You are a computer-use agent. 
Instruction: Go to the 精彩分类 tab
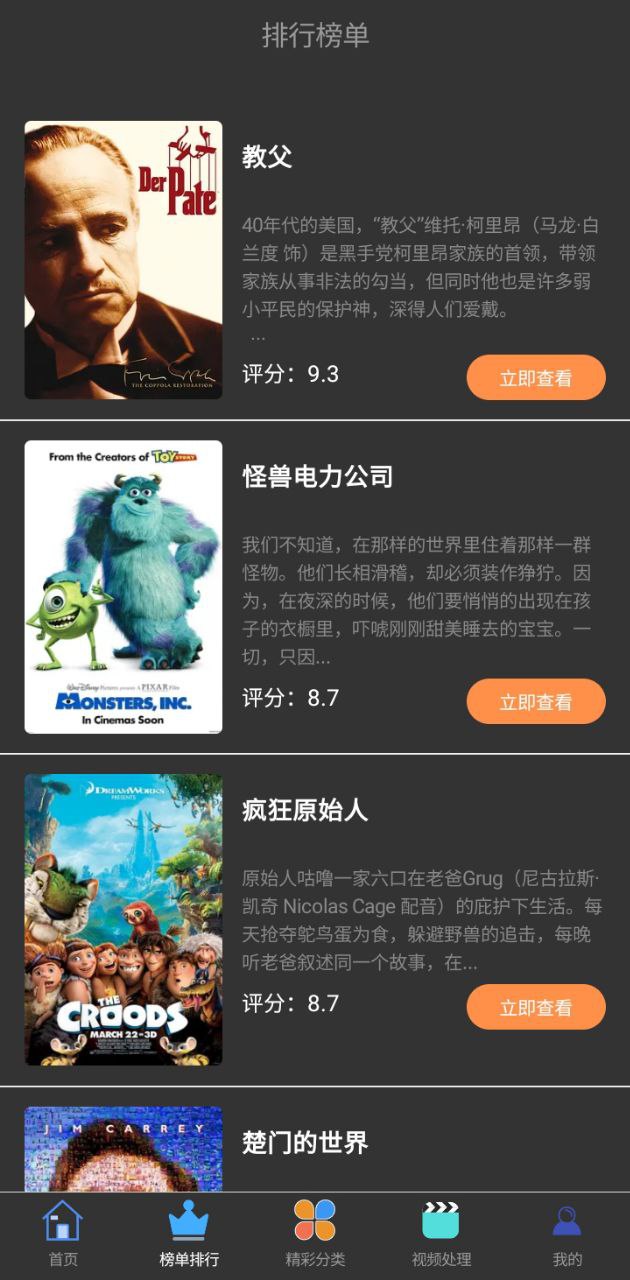tap(315, 1235)
